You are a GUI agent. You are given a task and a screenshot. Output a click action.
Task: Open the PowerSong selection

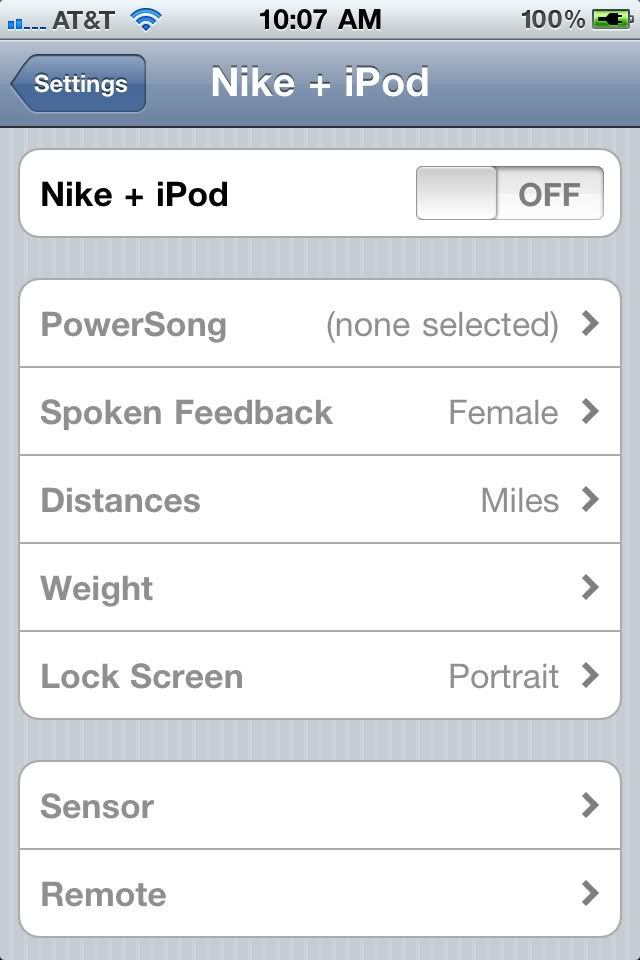click(x=320, y=325)
